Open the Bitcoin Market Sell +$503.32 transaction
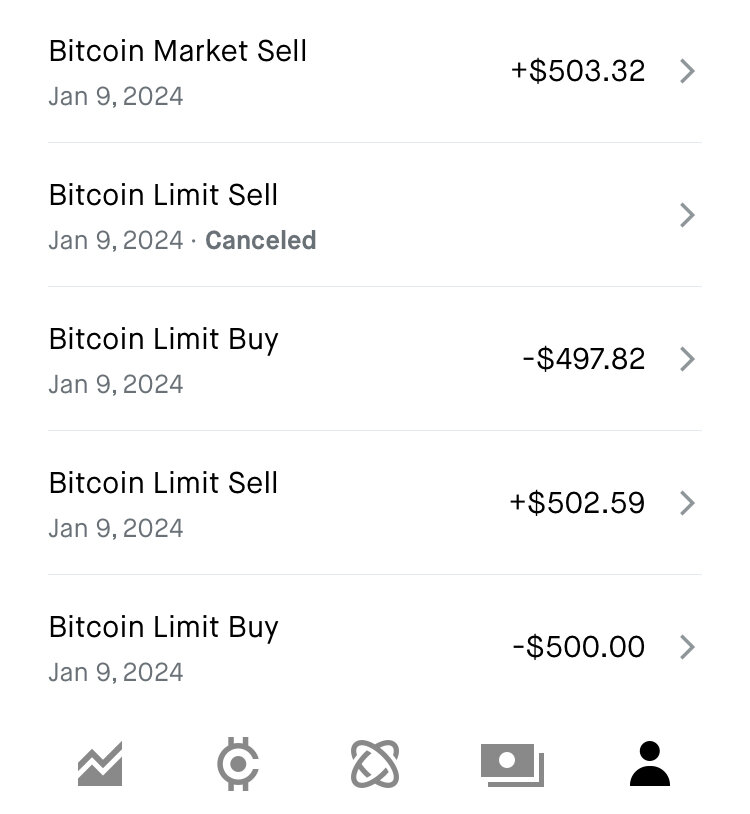This screenshot has height=814, width=750. point(374,72)
